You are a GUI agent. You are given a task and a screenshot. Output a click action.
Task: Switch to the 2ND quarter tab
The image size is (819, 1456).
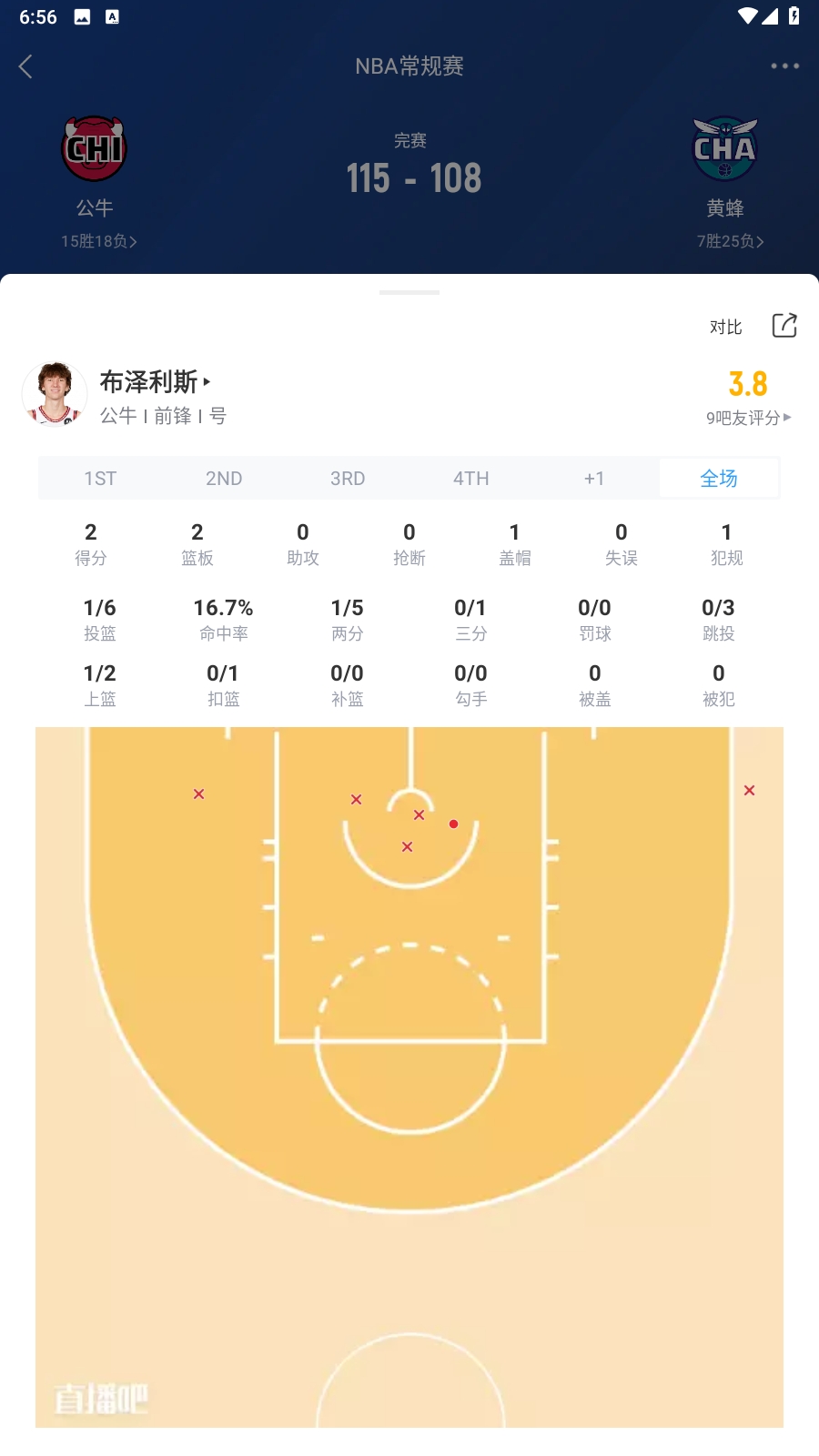coord(224,479)
